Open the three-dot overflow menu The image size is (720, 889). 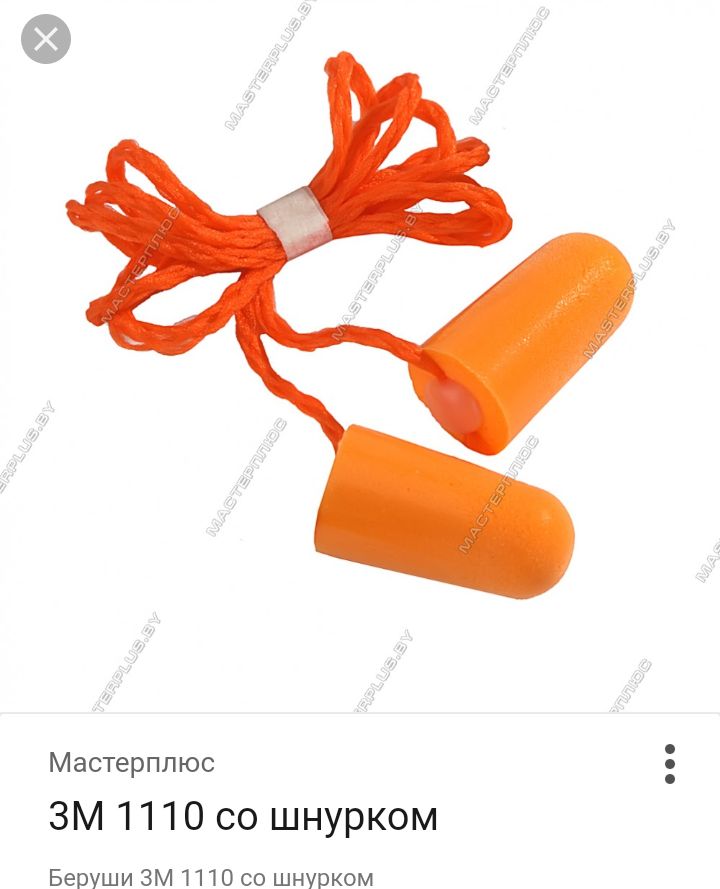click(669, 764)
